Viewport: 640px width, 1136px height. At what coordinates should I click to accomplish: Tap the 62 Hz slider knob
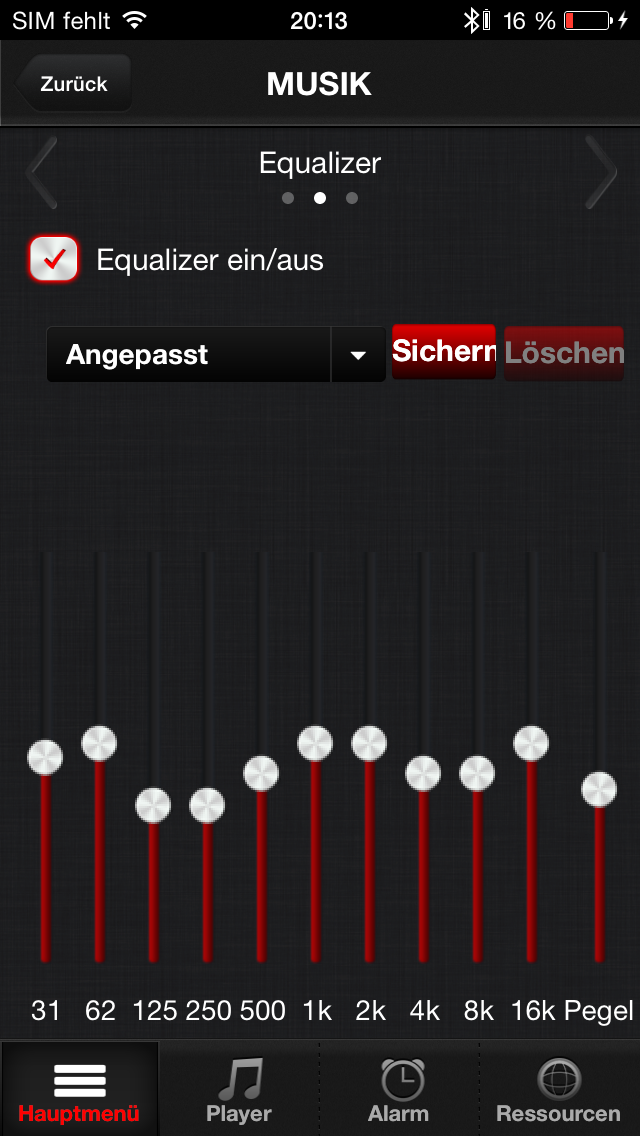pos(99,743)
